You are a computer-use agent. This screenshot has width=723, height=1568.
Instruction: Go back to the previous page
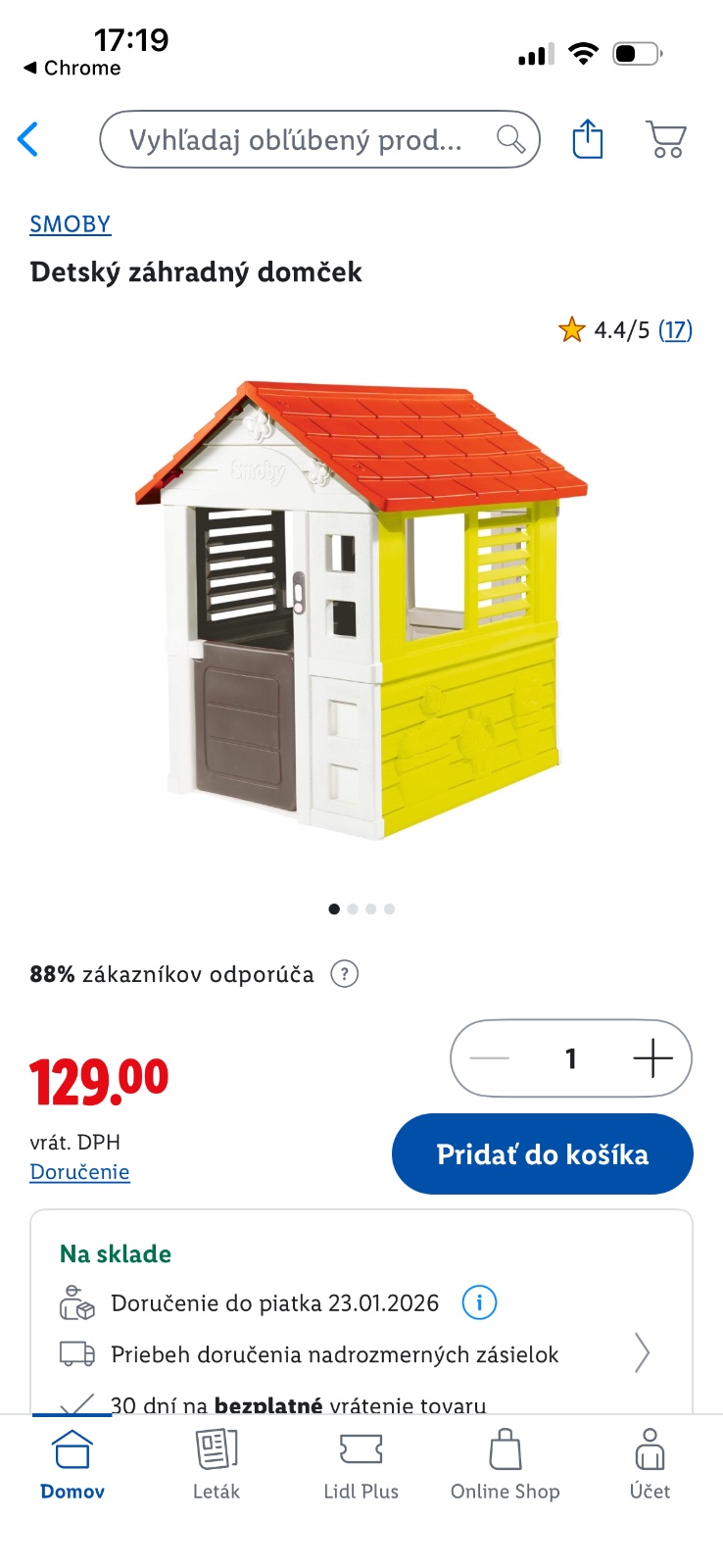(x=28, y=139)
